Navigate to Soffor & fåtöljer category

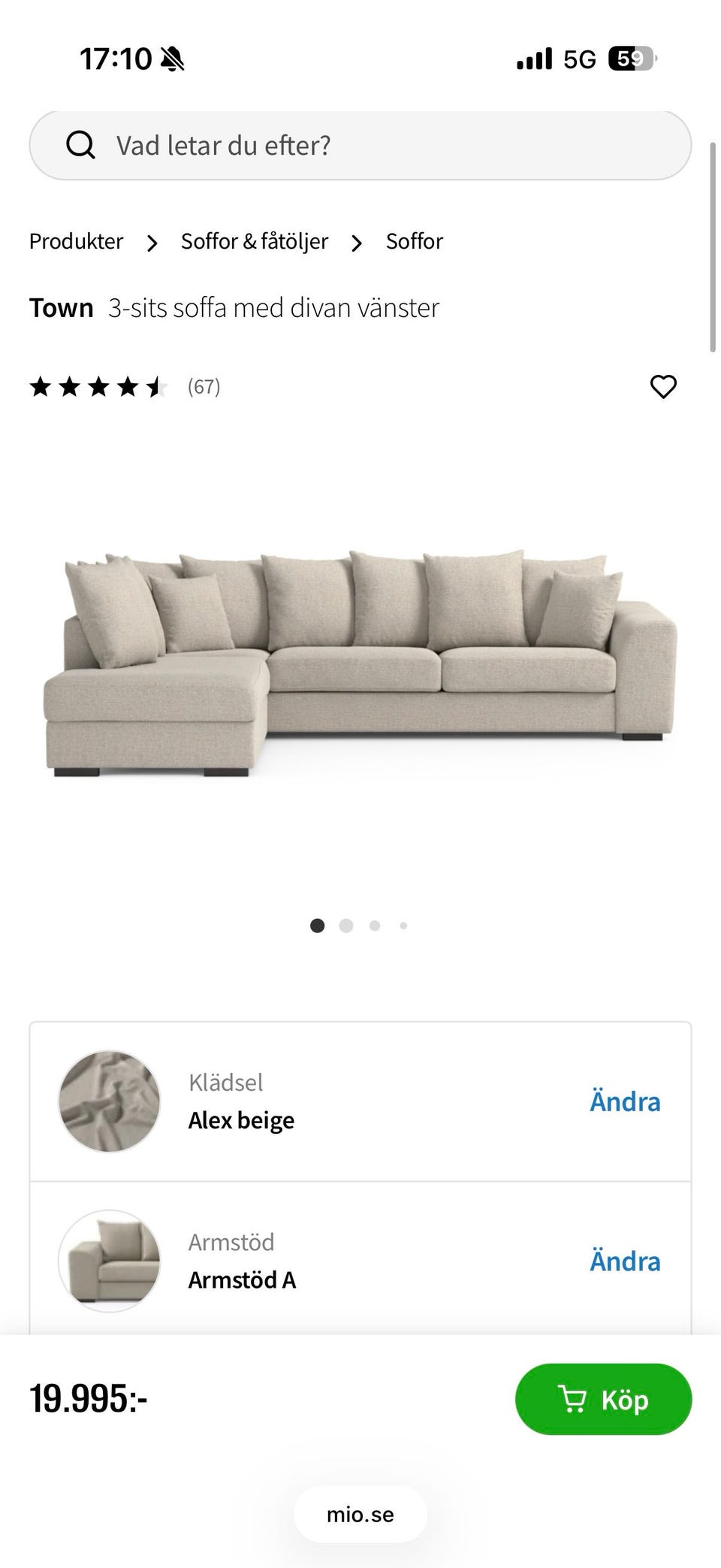coord(254,241)
